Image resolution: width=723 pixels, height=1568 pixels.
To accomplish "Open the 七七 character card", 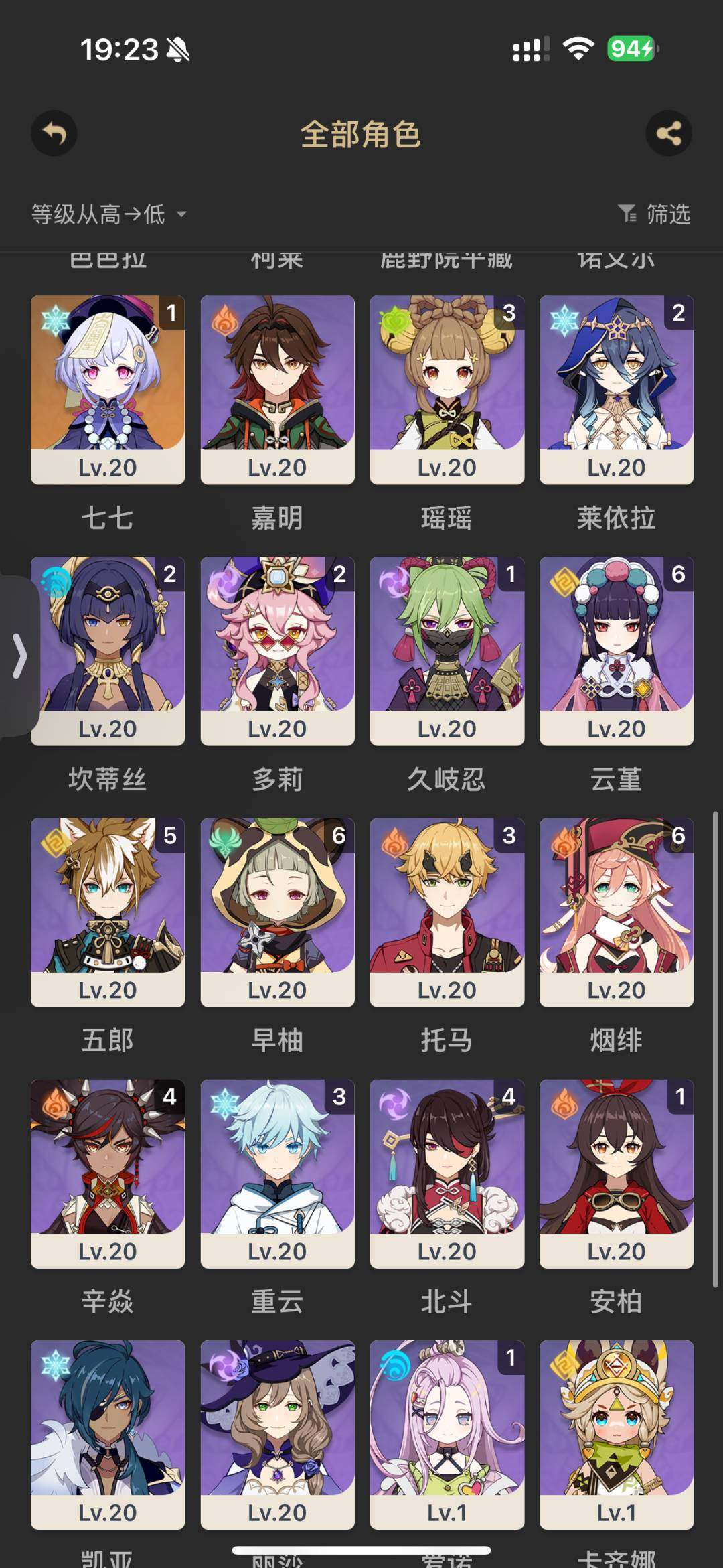I will point(108,389).
